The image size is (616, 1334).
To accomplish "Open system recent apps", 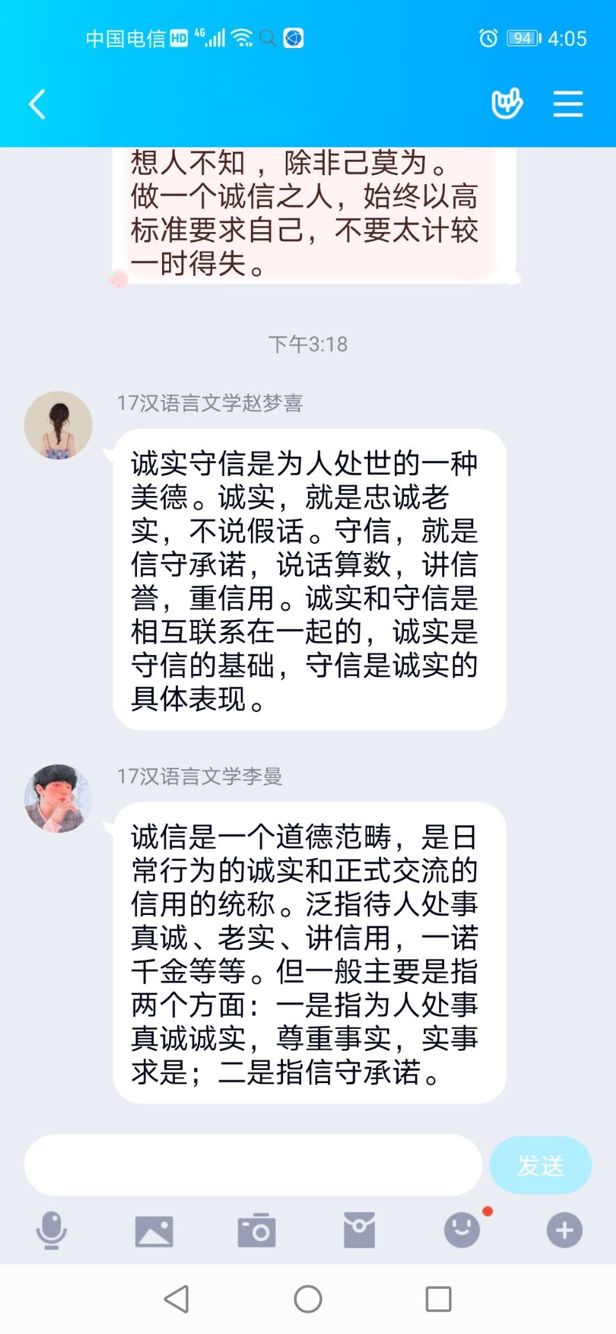I will click(438, 1298).
